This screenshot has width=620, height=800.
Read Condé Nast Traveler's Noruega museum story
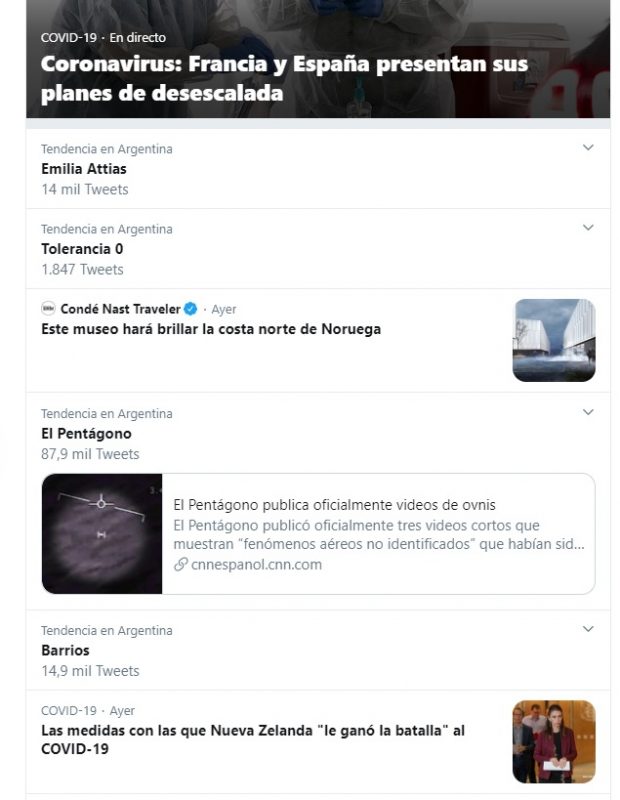coord(211,329)
